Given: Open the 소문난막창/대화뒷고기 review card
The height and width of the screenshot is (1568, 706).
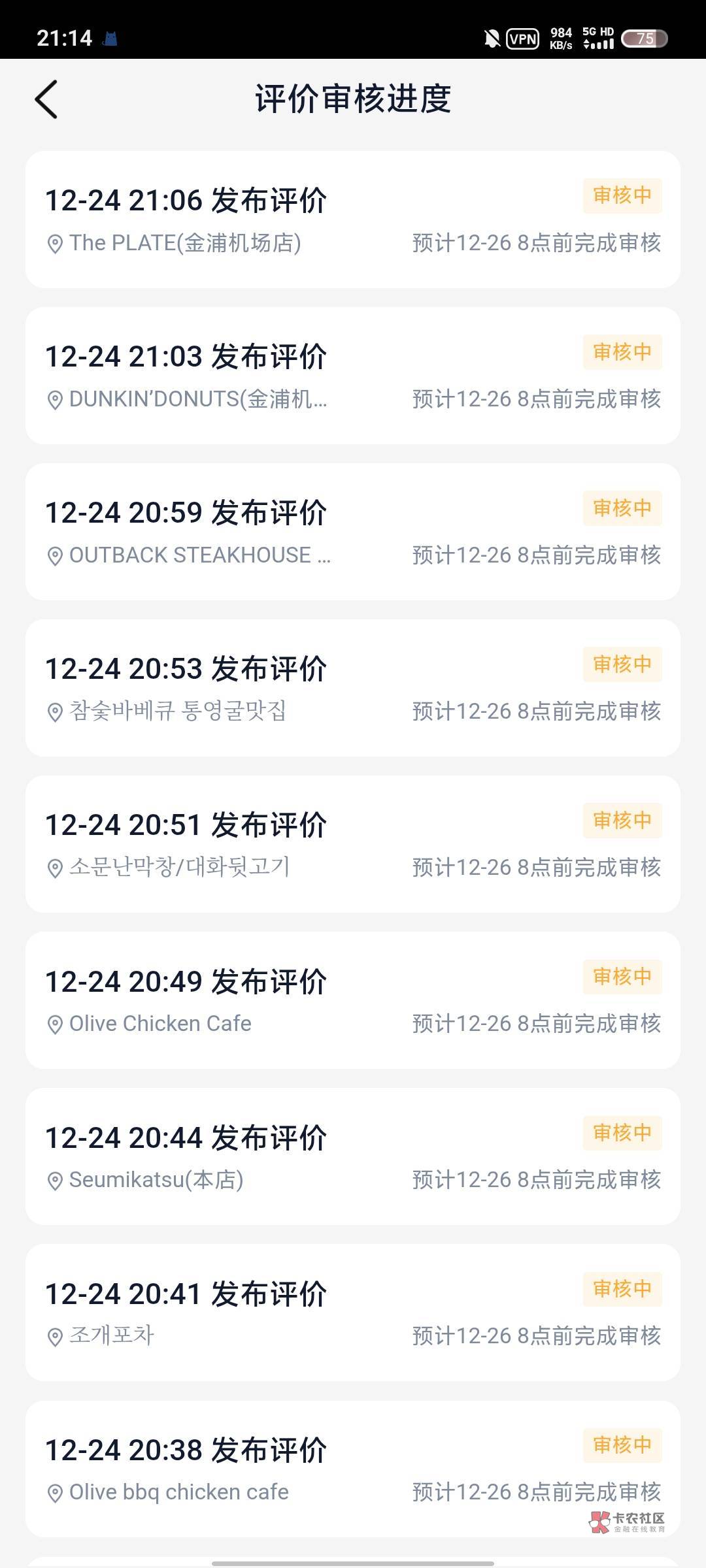Looking at the screenshot, I should pyautogui.click(x=353, y=844).
